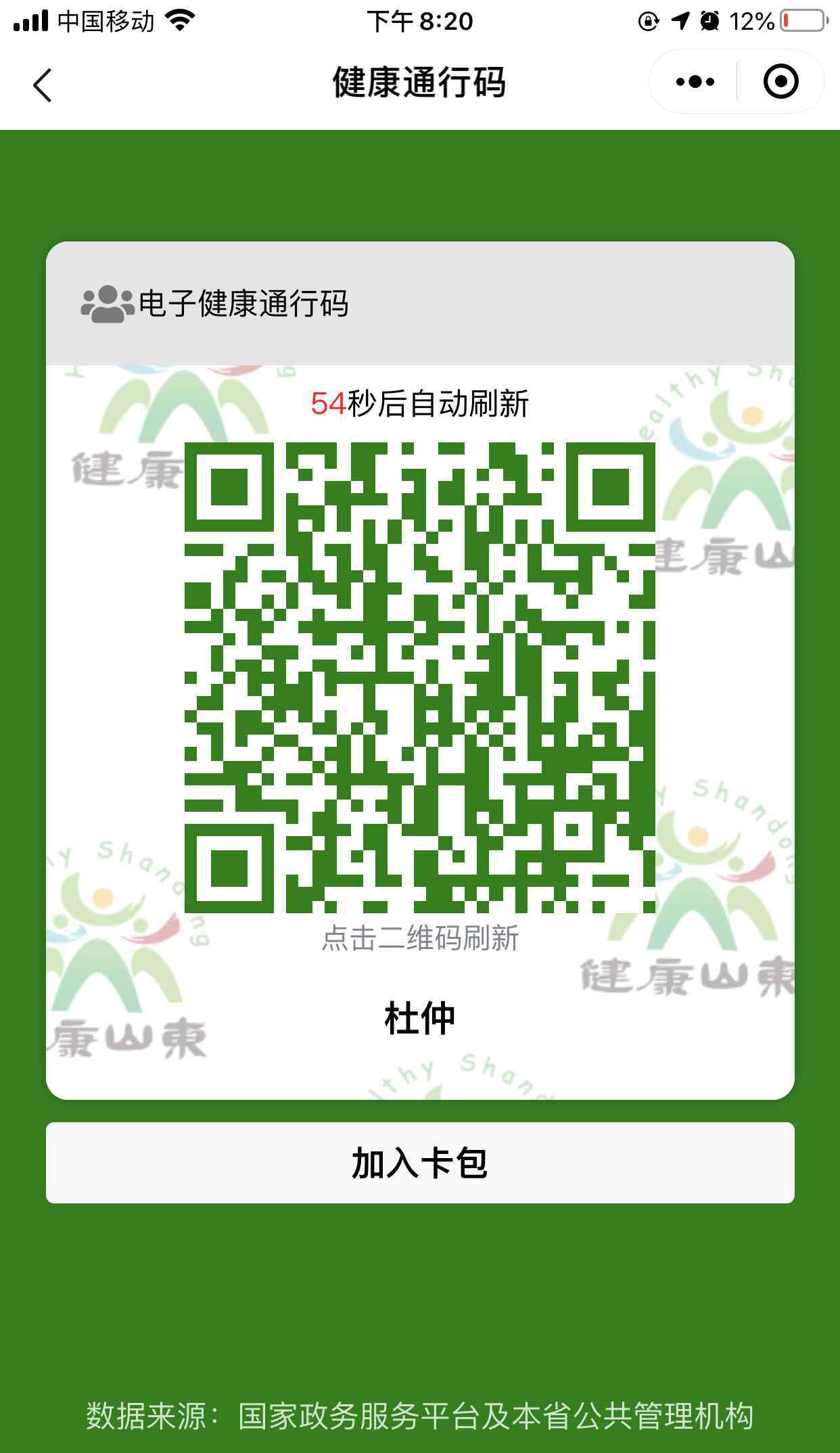Image resolution: width=840 pixels, height=1453 pixels.
Task: Go back using the header arrow
Action: click(42, 85)
